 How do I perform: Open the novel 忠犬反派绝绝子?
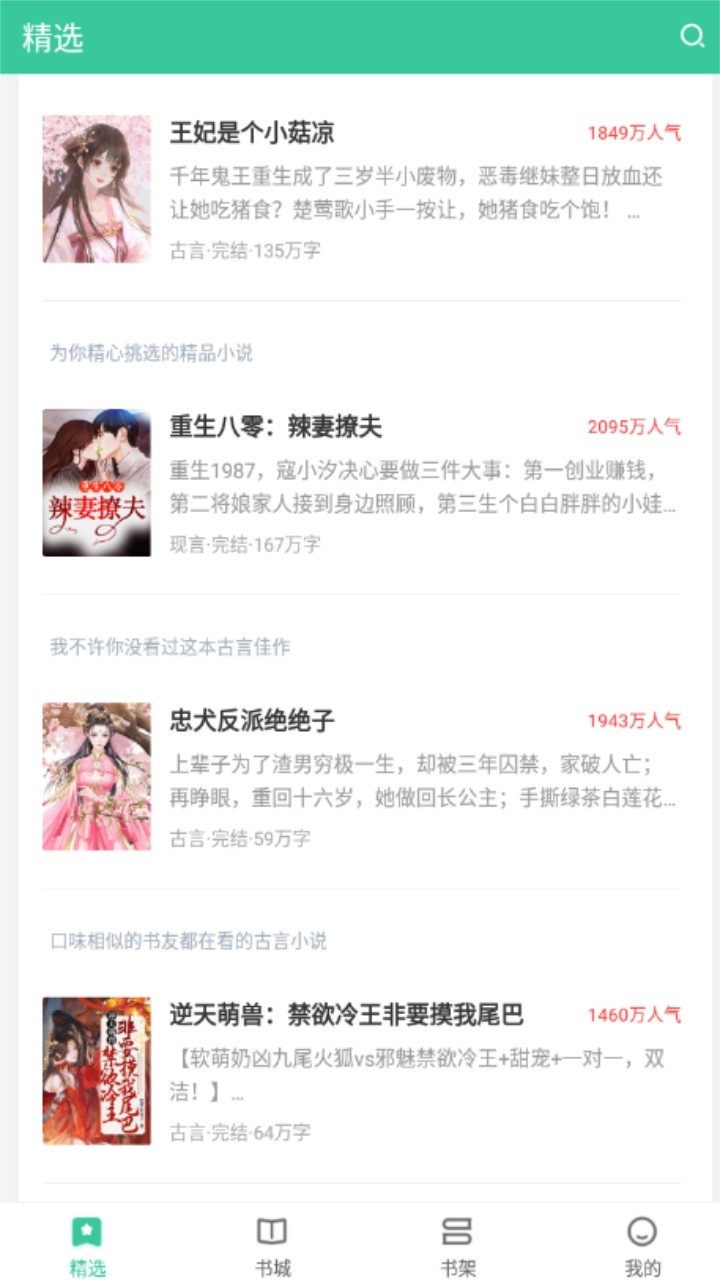pyautogui.click(x=252, y=719)
